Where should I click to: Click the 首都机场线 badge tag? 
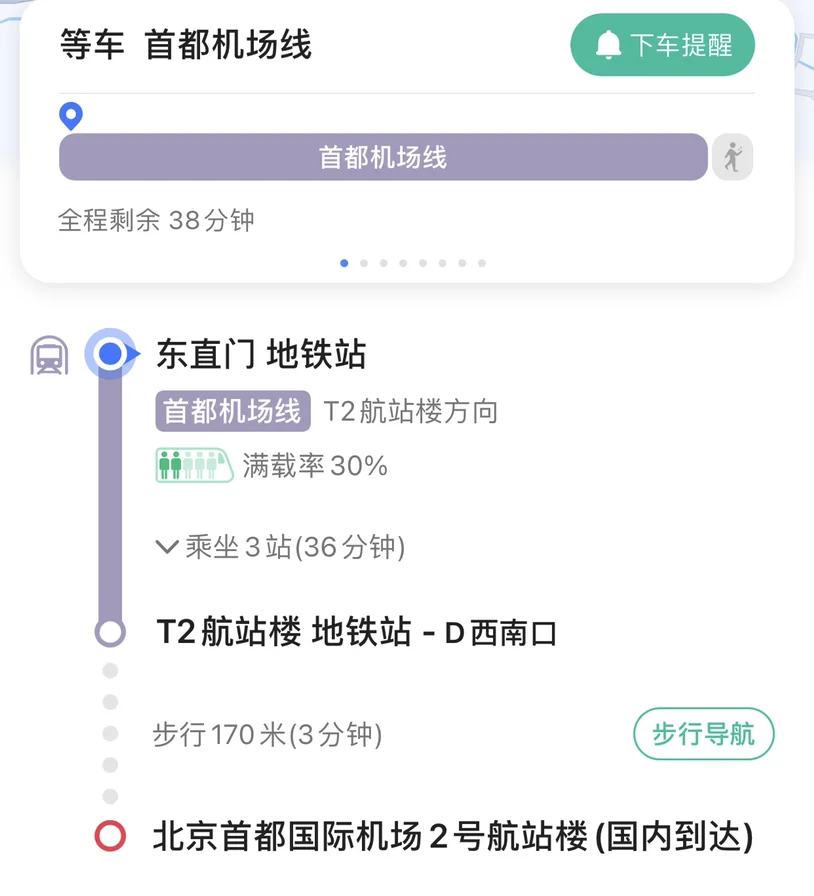click(232, 411)
